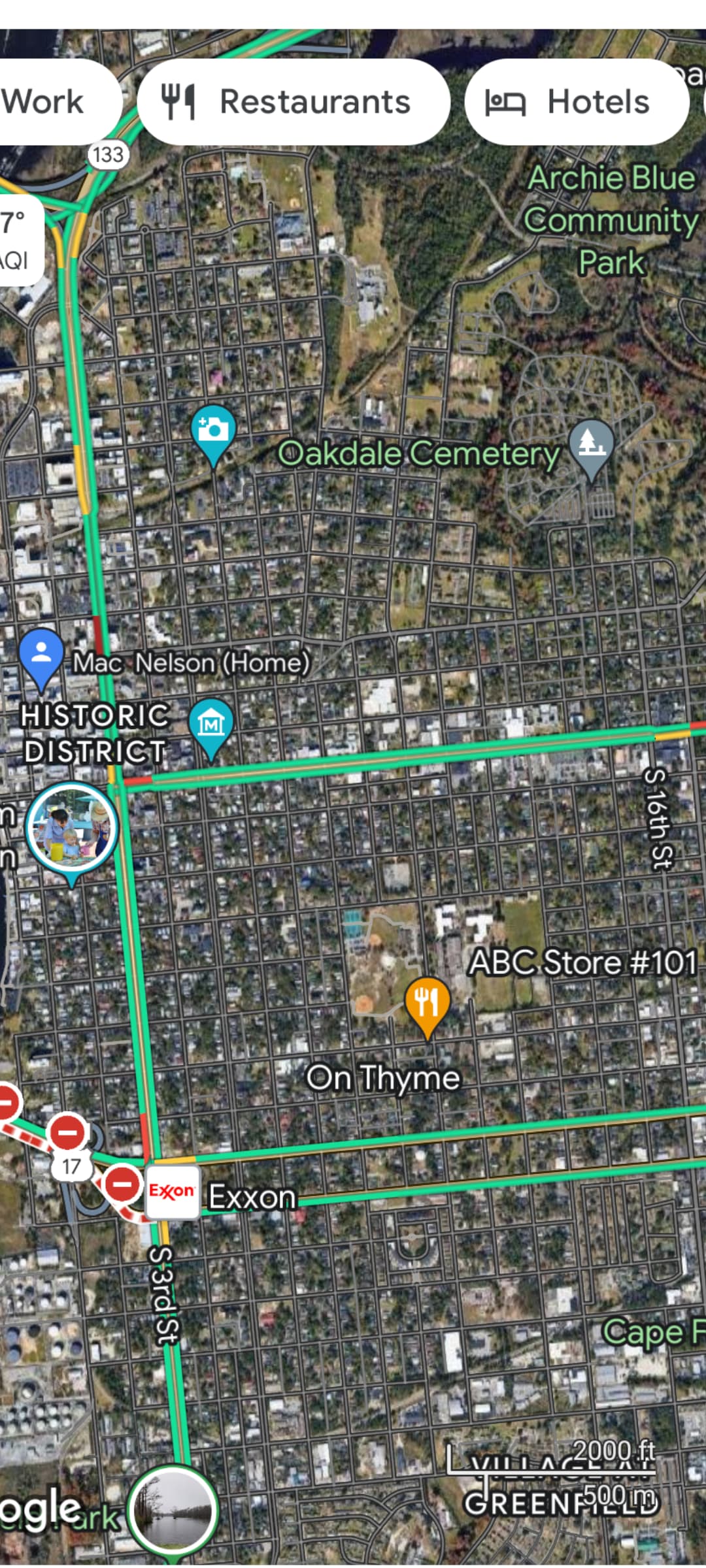
Task: Select the Restaurants chip
Action: [294, 102]
